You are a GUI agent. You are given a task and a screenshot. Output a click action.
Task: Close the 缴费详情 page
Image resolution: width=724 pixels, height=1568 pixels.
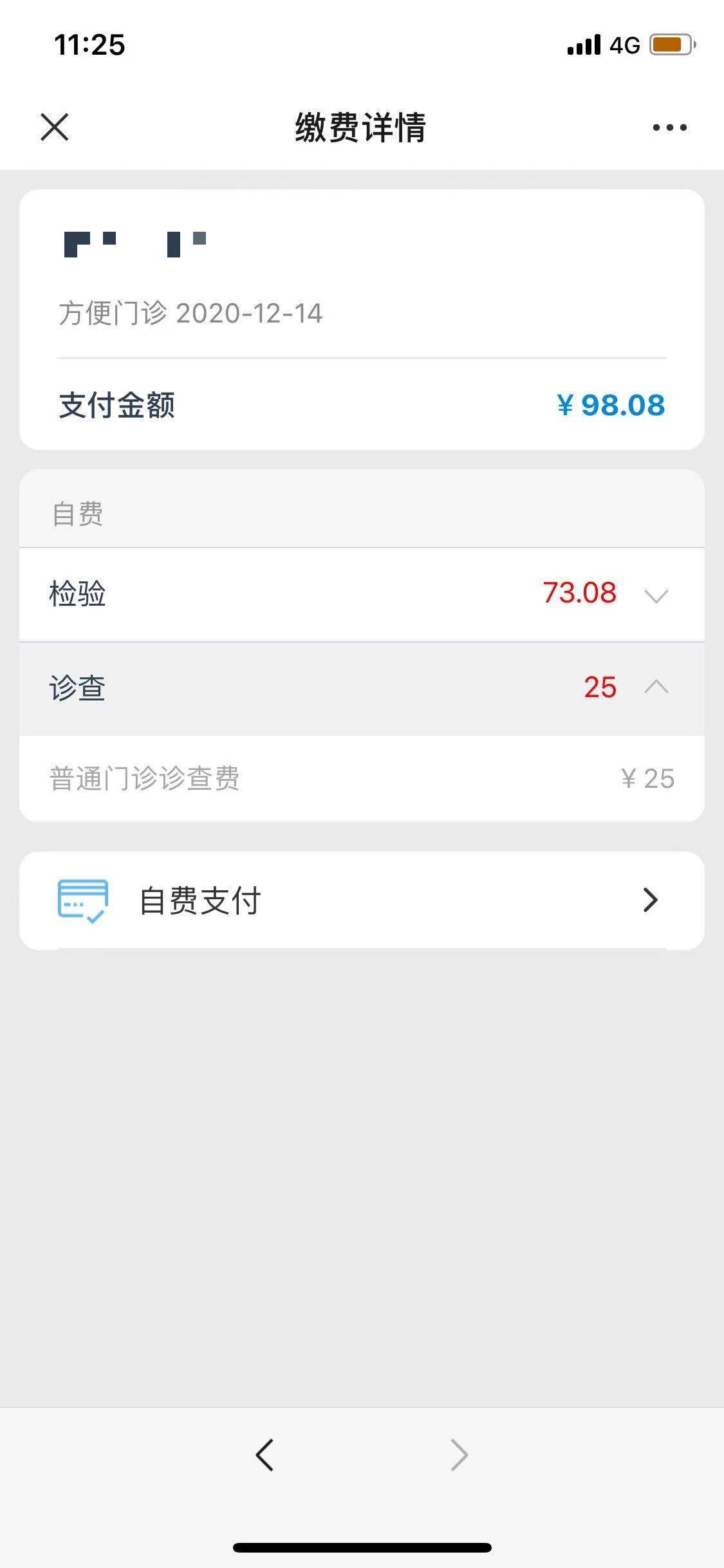pos(55,127)
